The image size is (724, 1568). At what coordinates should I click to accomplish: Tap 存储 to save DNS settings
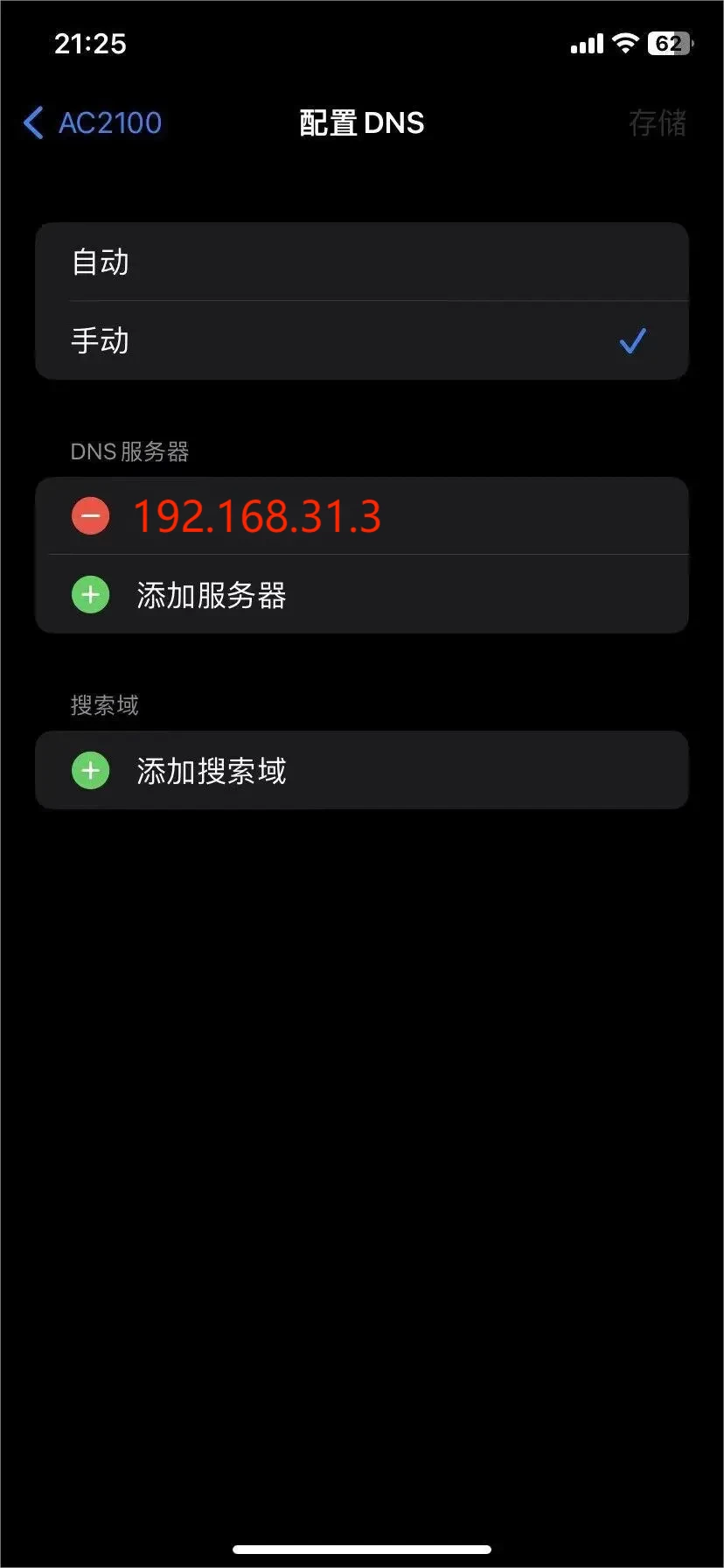point(658,122)
